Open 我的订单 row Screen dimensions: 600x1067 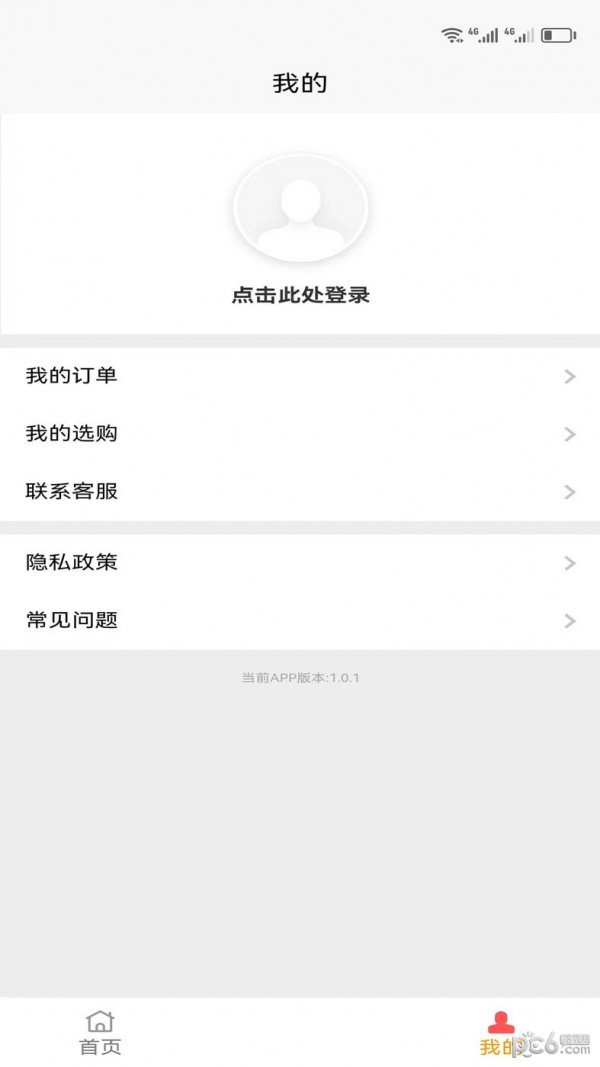click(300, 376)
